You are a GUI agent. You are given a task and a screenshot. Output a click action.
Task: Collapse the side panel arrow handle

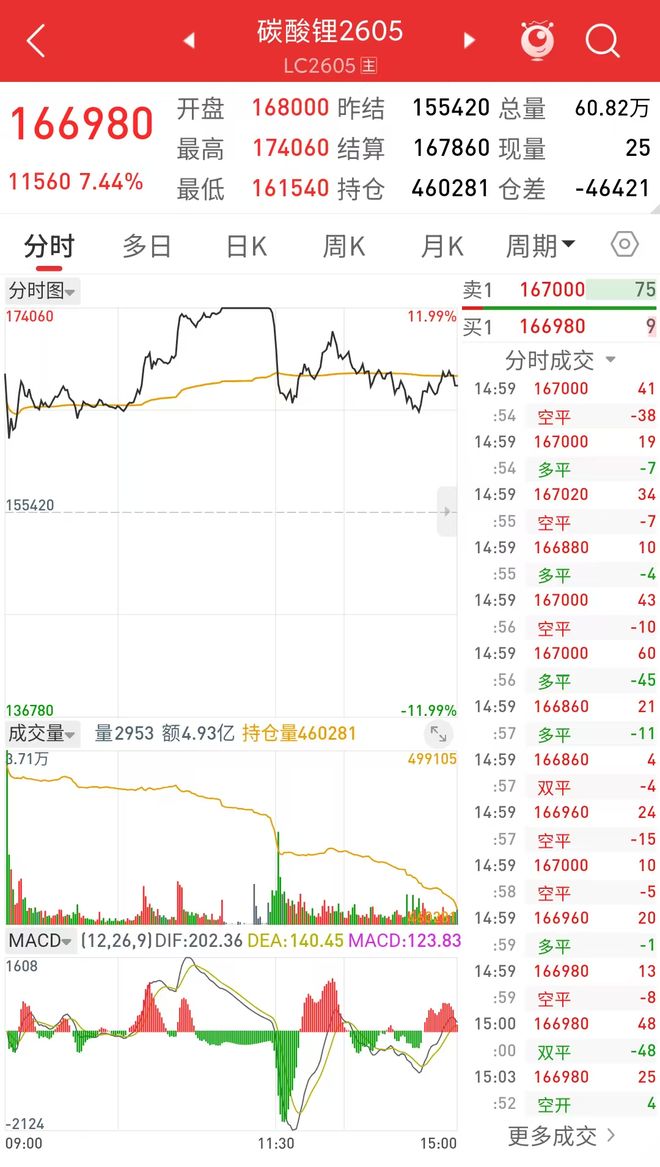(447, 511)
